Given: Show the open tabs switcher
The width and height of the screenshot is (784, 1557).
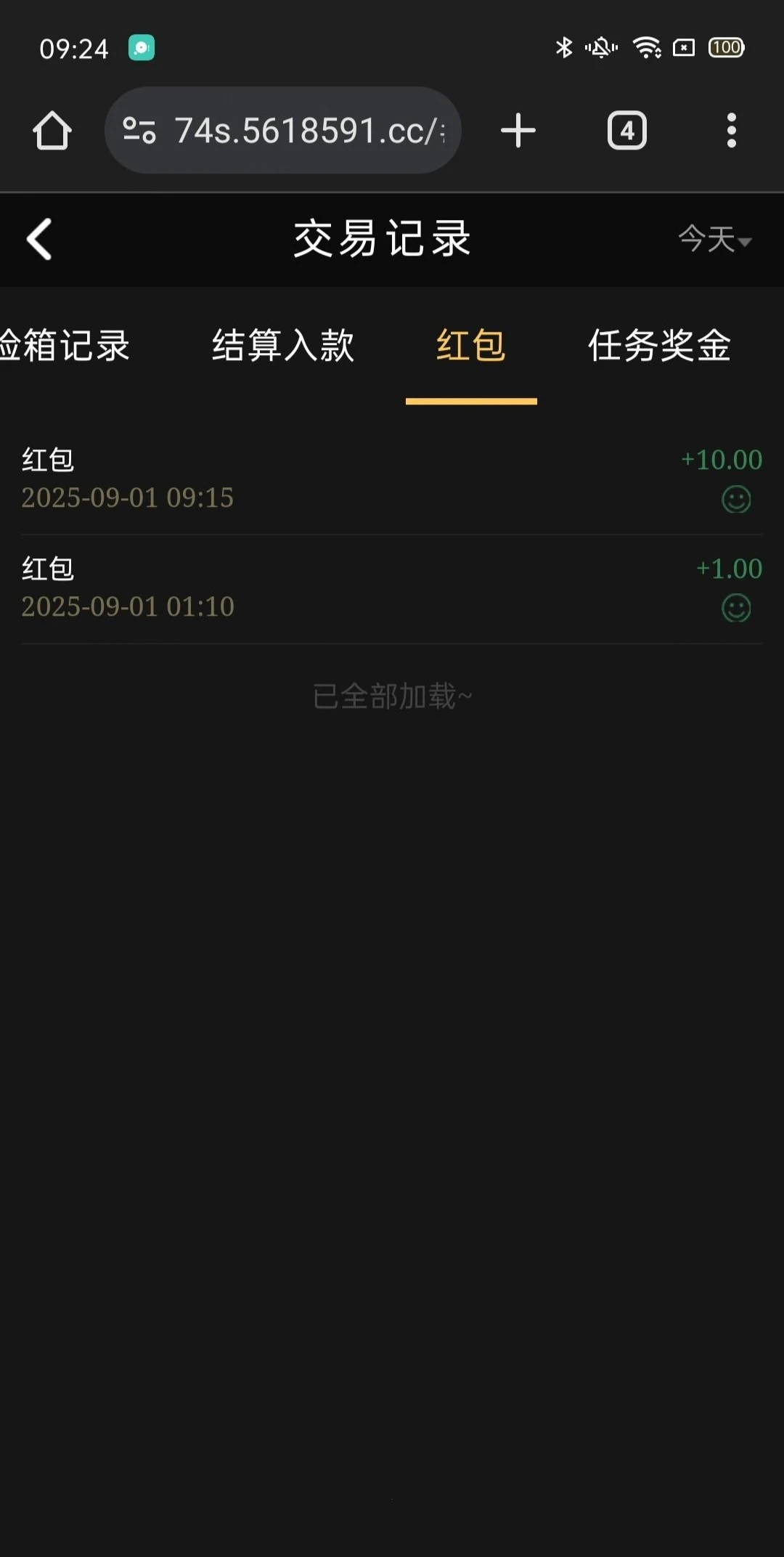Looking at the screenshot, I should [626, 131].
